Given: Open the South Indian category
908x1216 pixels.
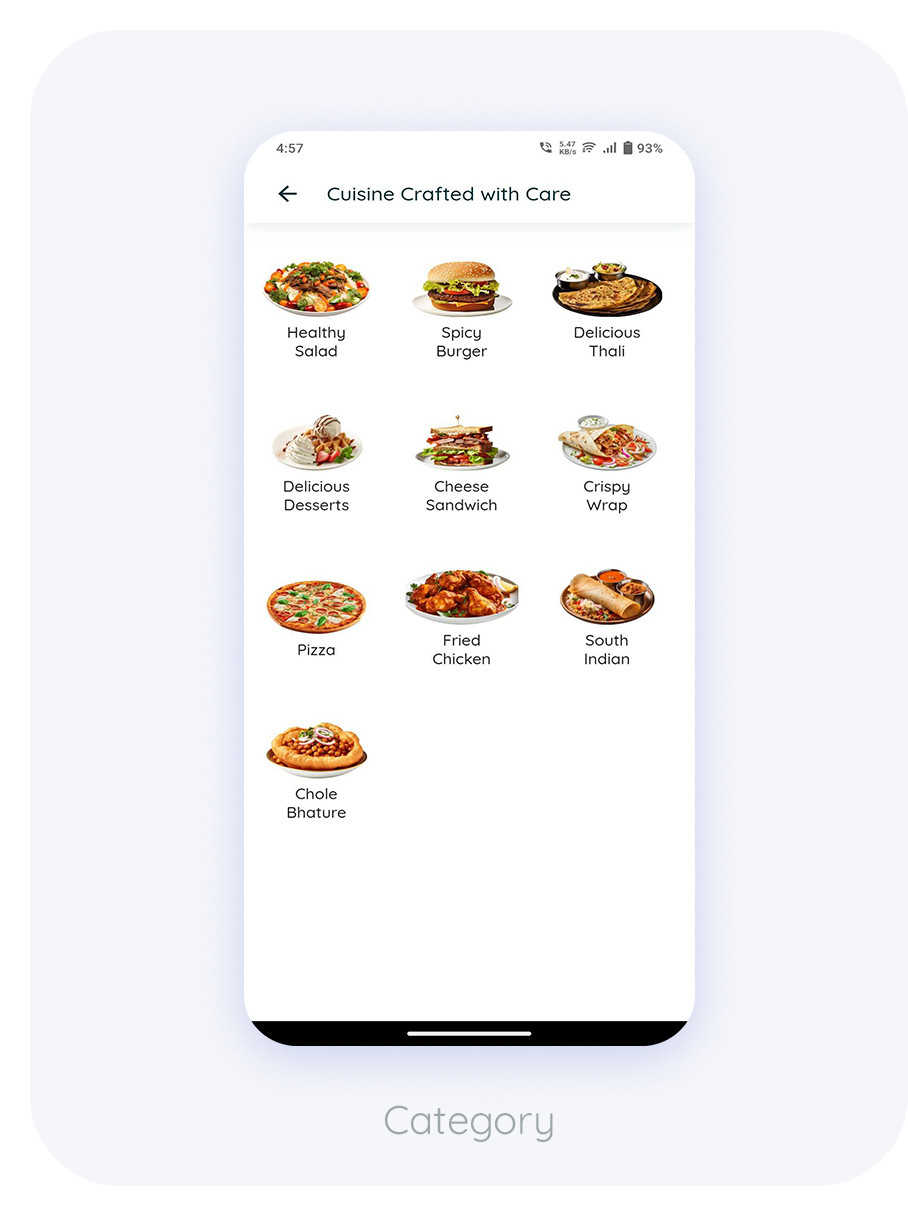Looking at the screenshot, I should tap(607, 597).
